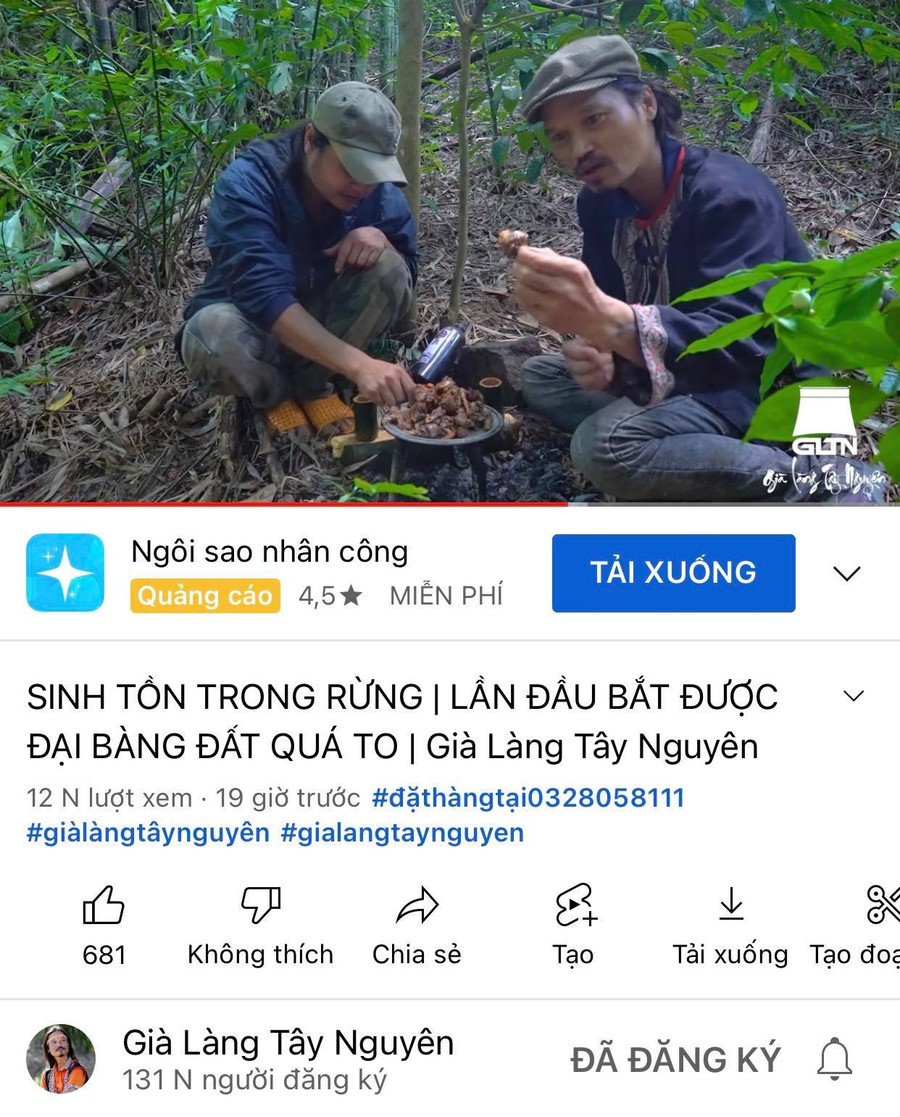Select the Tạo đoạn clip scissors icon

pos(878,908)
